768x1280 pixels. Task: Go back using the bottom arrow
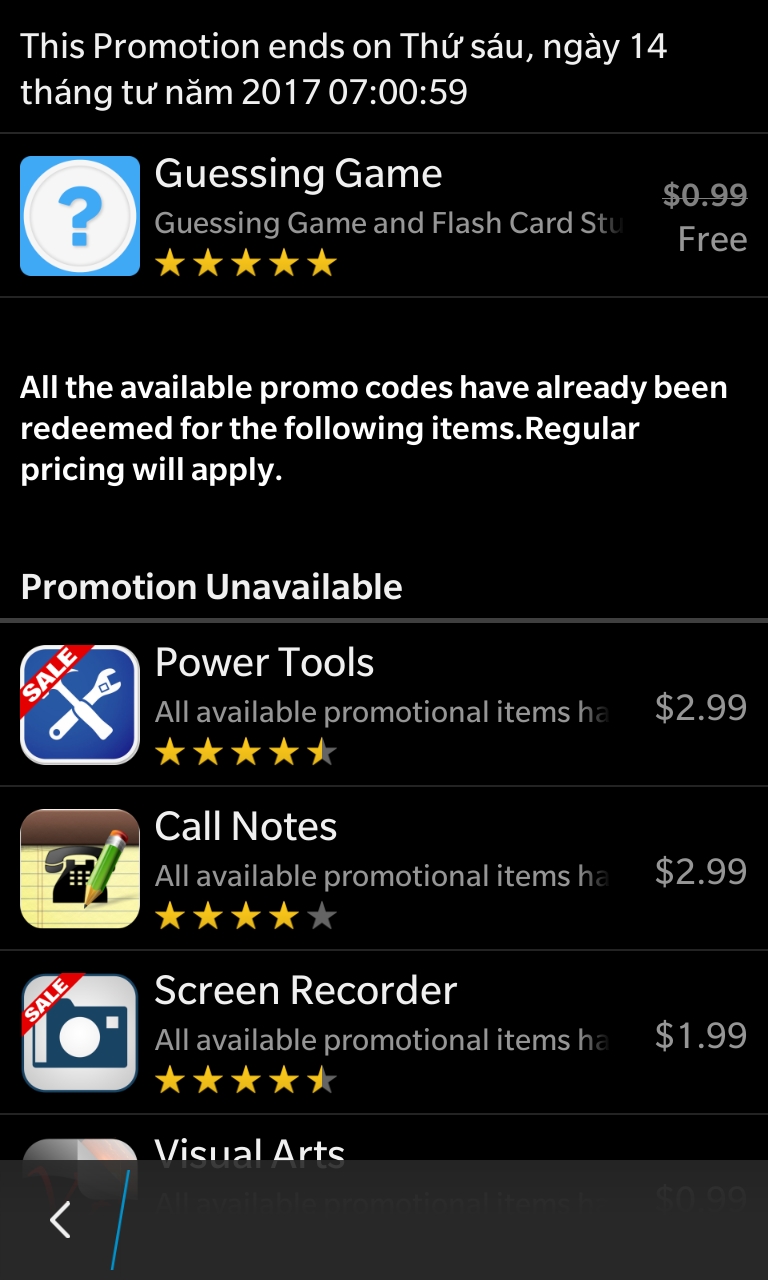click(61, 1220)
